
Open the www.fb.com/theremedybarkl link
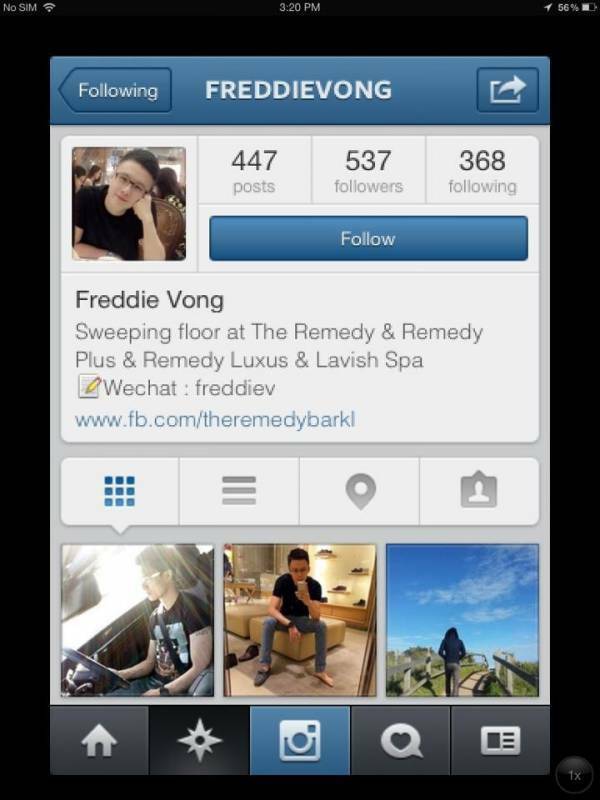tap(215, 419)
